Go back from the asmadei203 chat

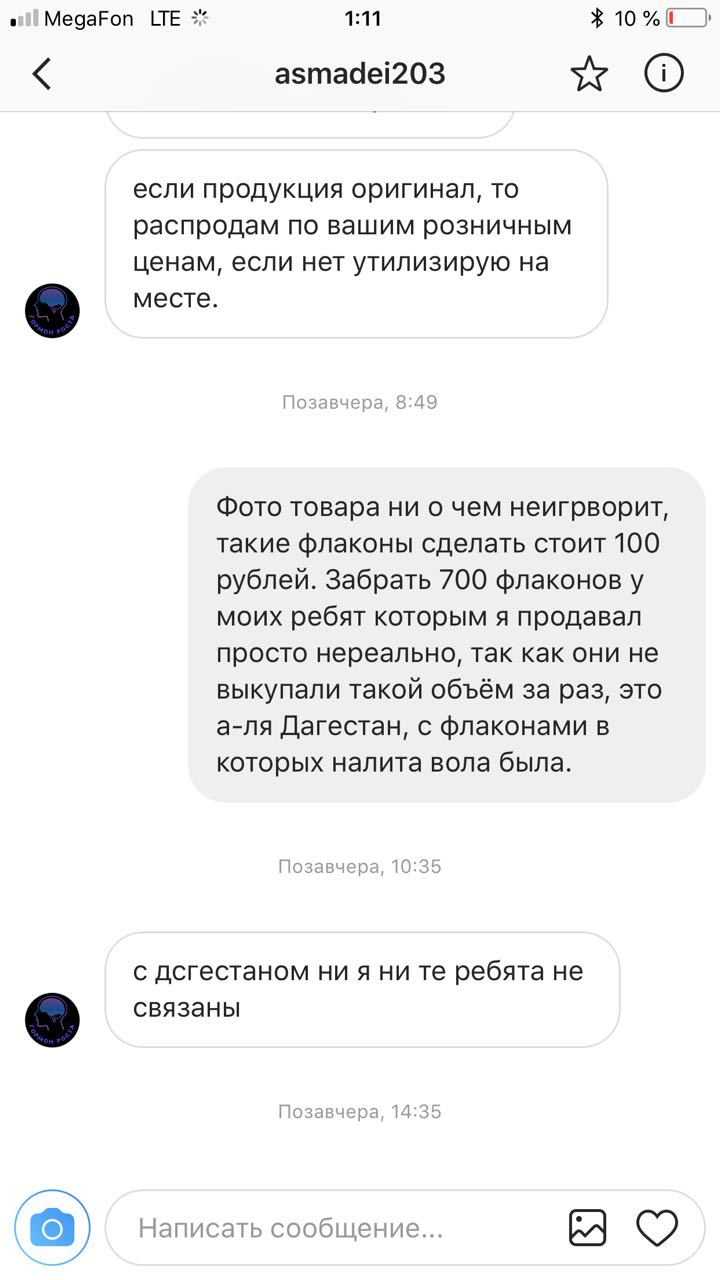point(42,74)
